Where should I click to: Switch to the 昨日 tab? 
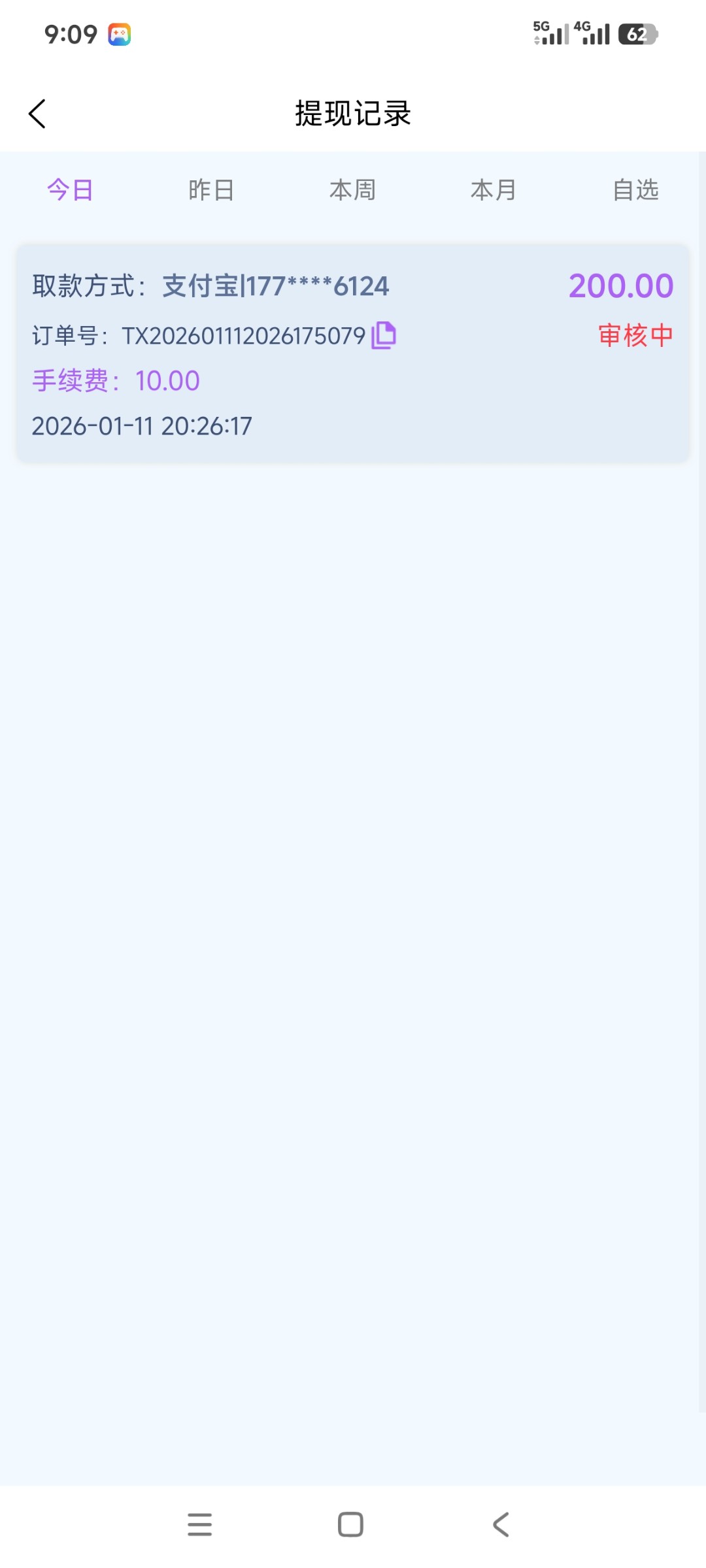pyautogui.click(x=211, y=190)
